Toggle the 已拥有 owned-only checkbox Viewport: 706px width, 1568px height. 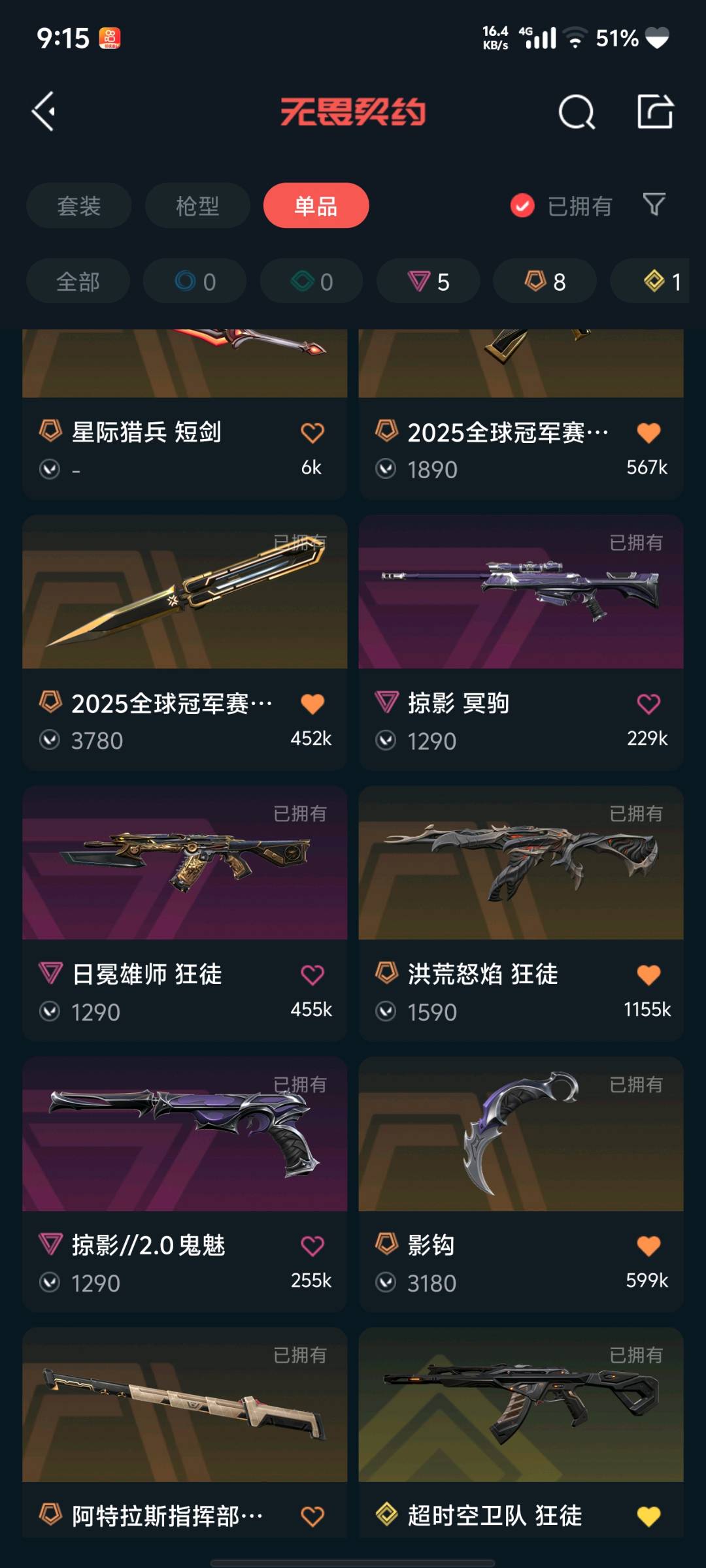point(522,206)
